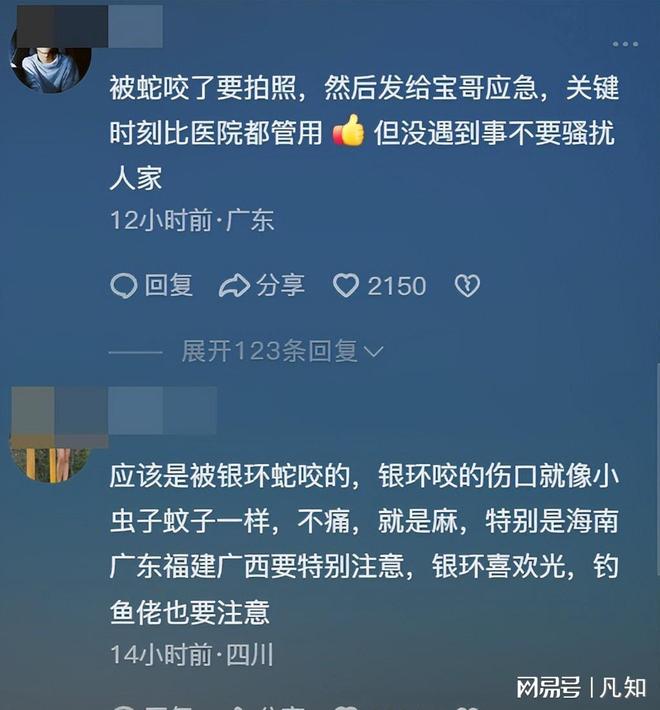
Task: Share the snake bite photo comment
Action: click(x=261, y=286)
